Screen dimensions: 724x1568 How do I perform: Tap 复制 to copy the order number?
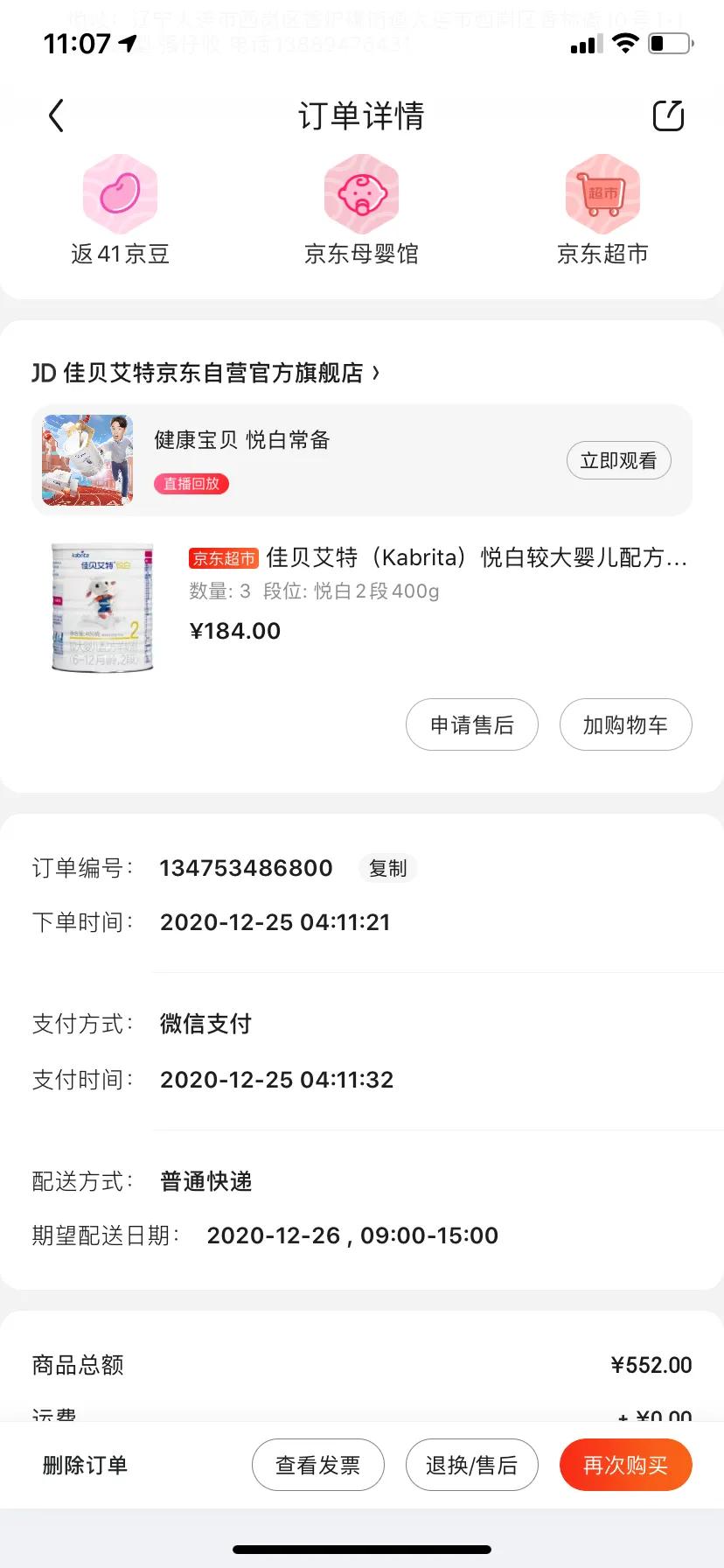(388, 868)
